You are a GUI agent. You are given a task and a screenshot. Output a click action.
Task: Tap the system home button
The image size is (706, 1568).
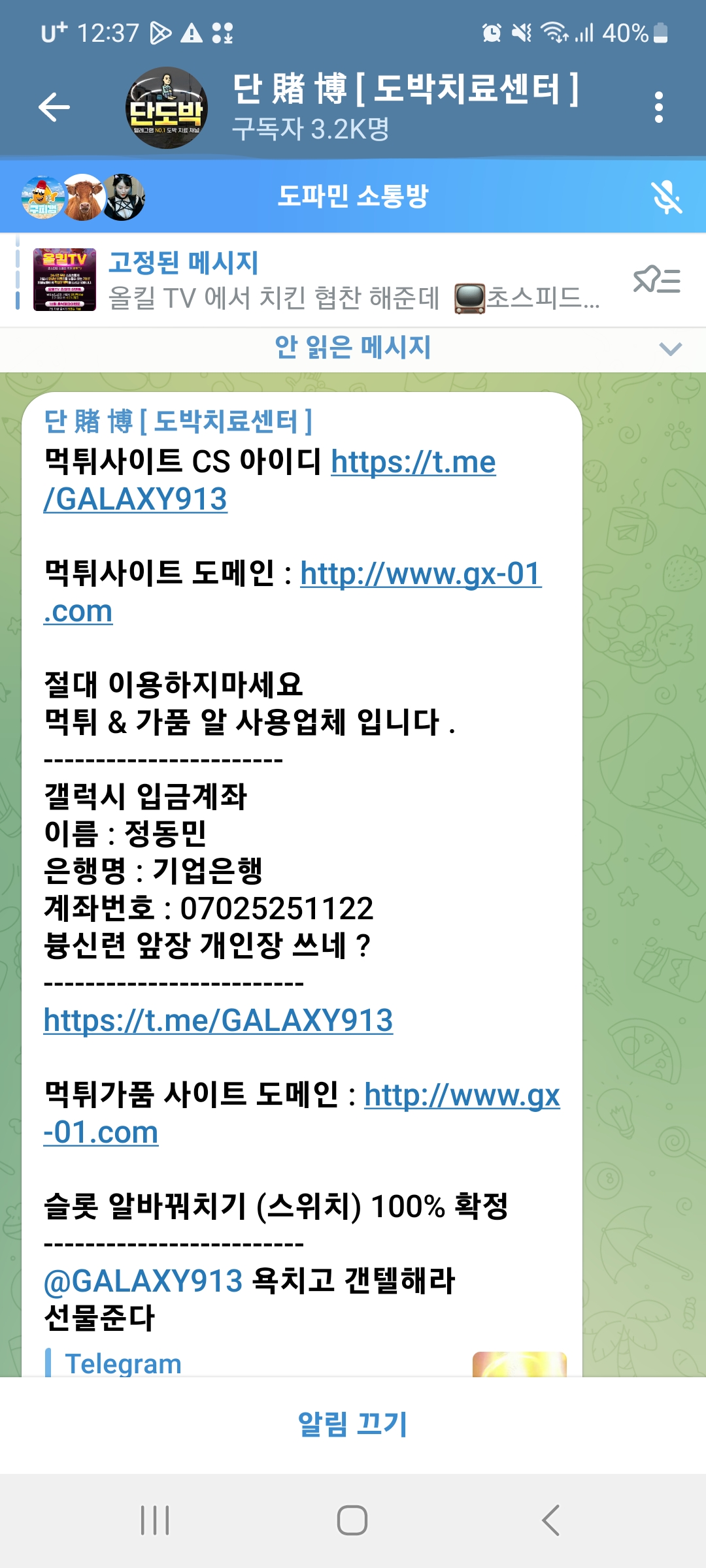pos(352,1520)
